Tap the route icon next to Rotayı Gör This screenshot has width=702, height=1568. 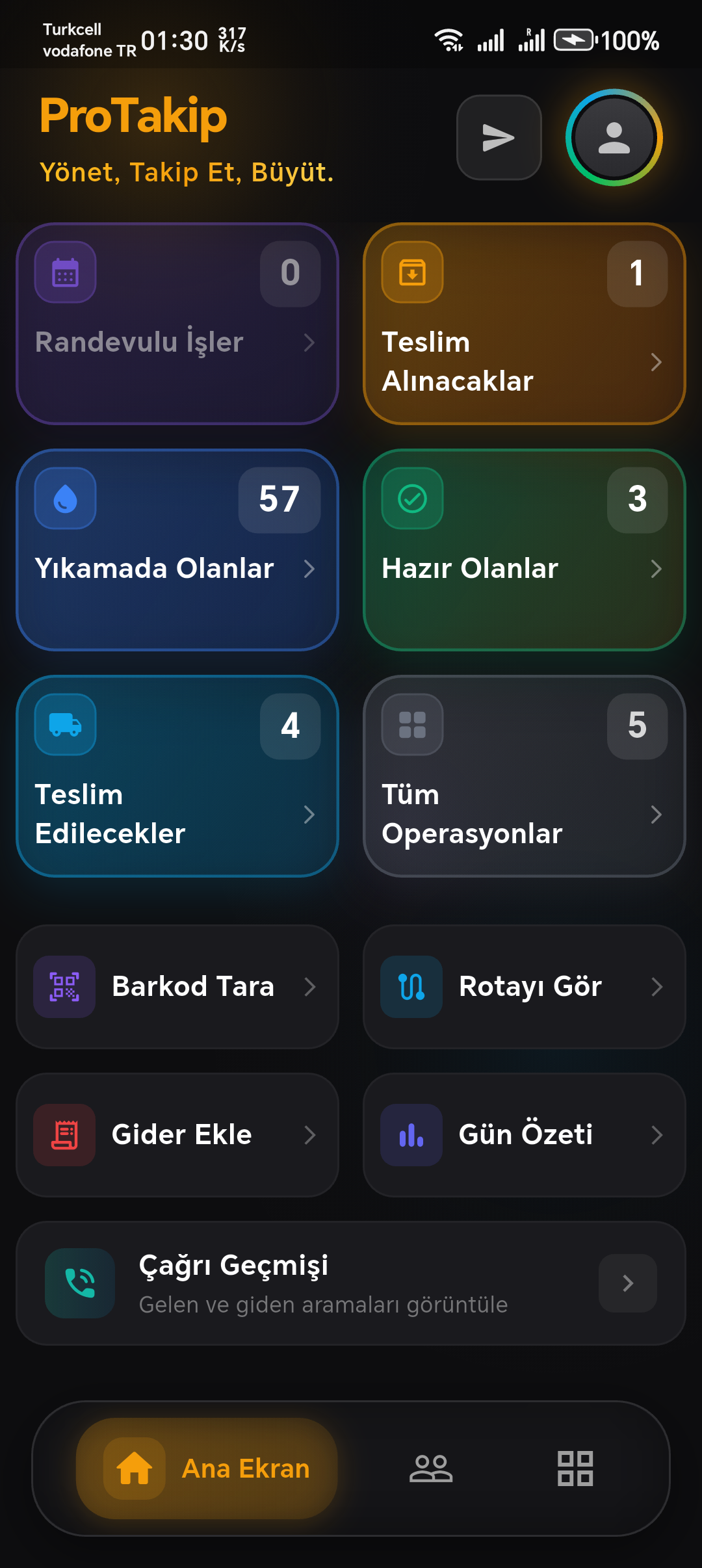point(411,986)
